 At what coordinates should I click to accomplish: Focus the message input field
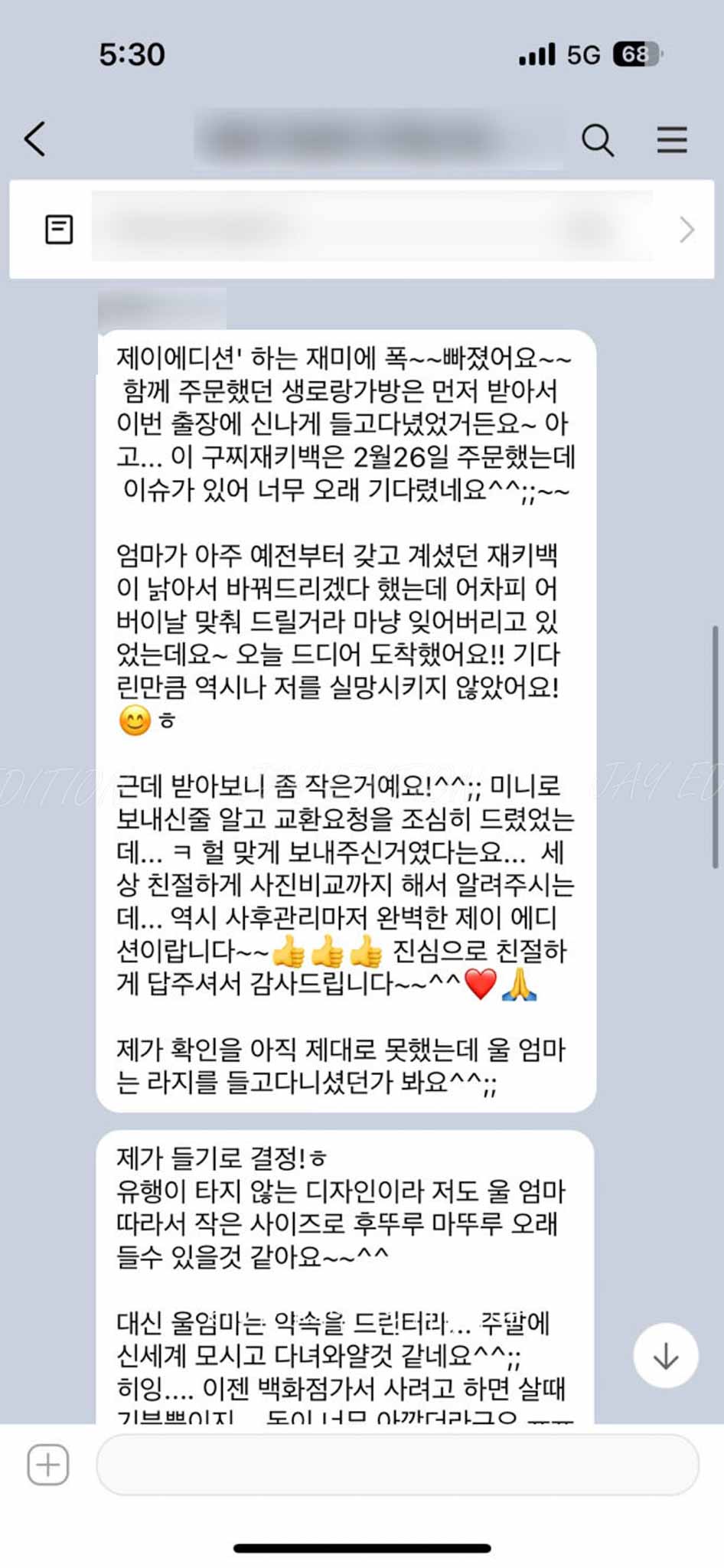pyautogui.click(x=396, y=1465)
